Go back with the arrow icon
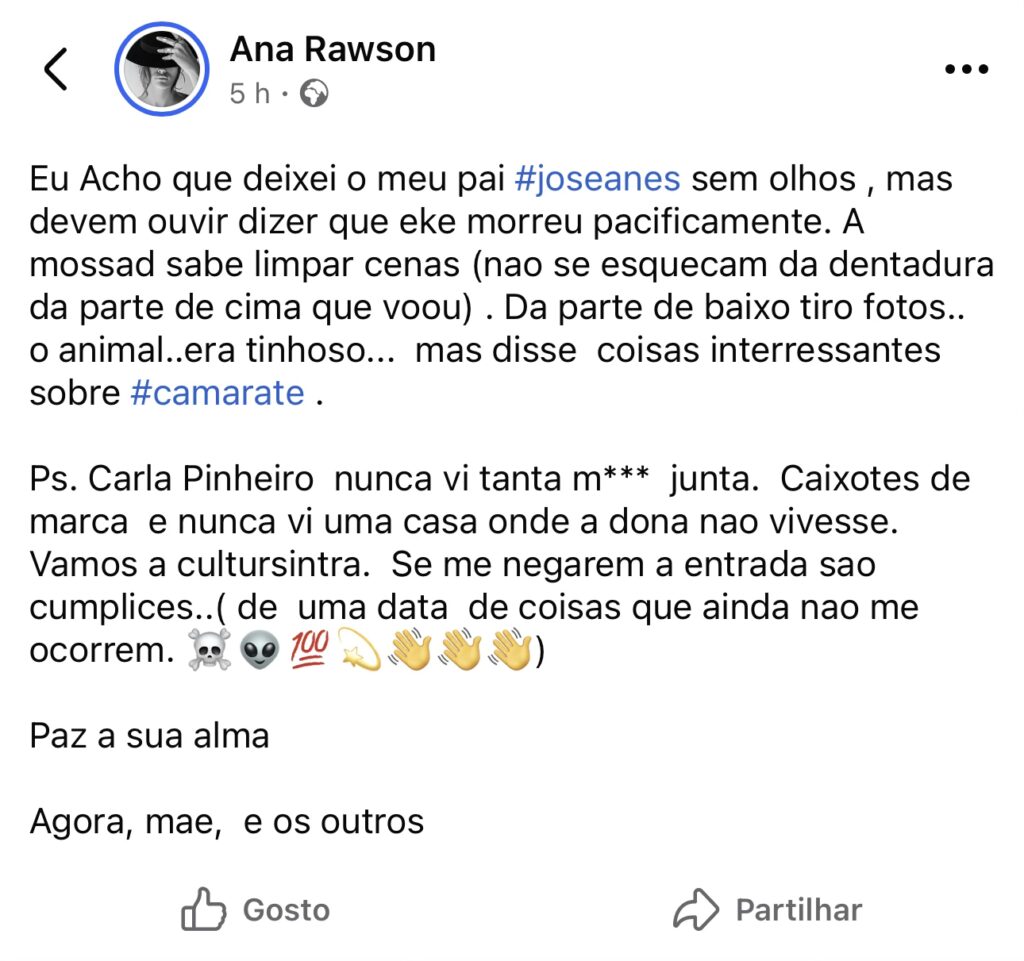 pos(56,70)
